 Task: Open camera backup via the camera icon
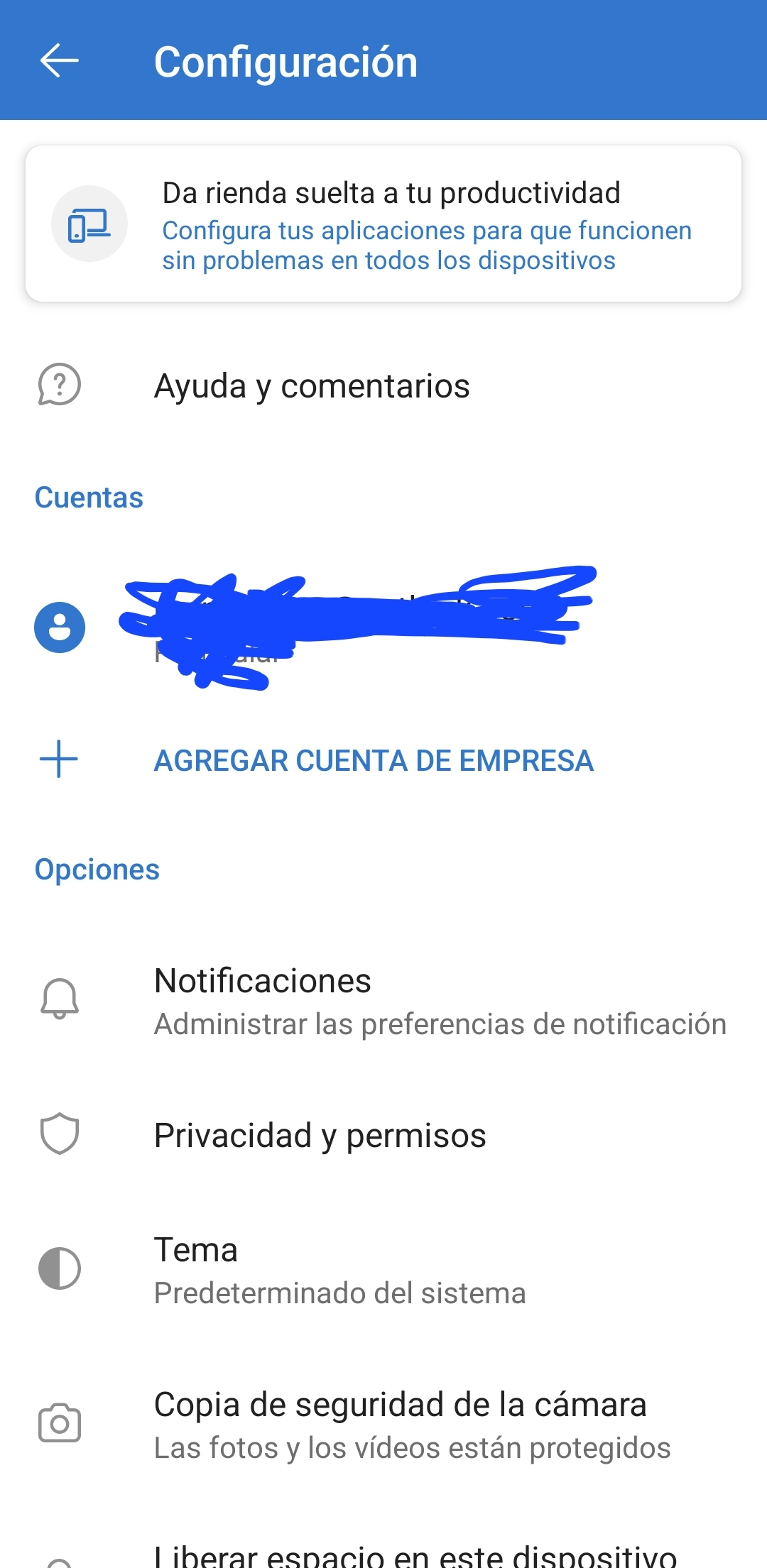tap(59, 1422)
